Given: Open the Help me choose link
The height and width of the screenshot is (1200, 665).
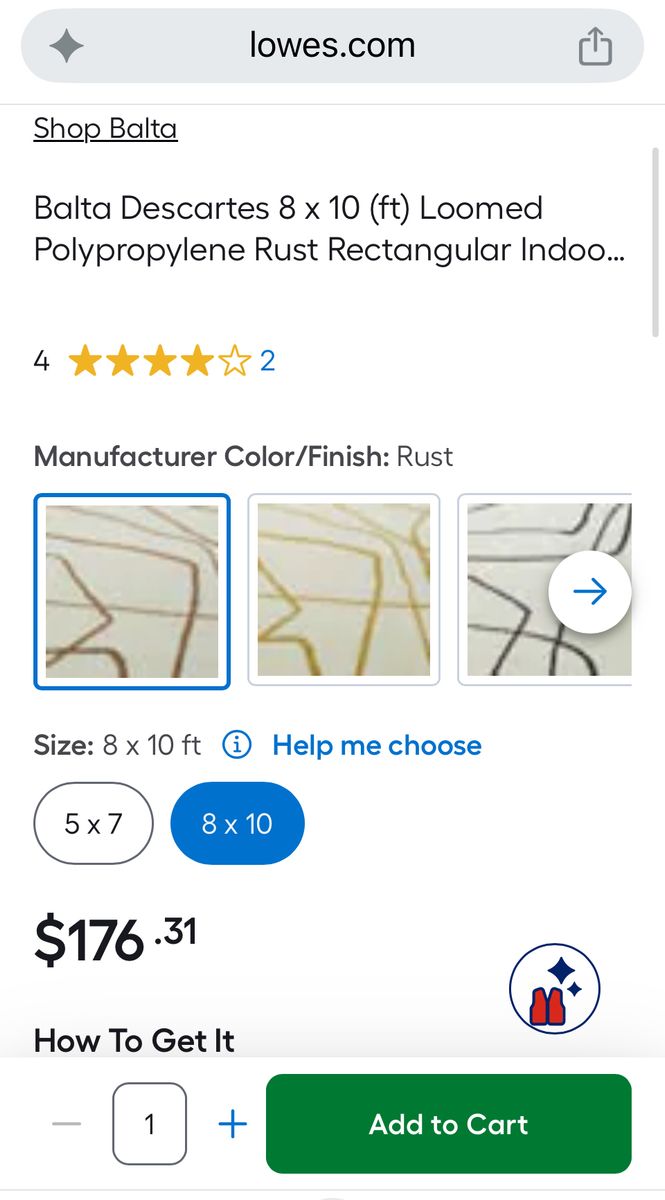Looking at the screenshot, I should (x=377, y=745).
